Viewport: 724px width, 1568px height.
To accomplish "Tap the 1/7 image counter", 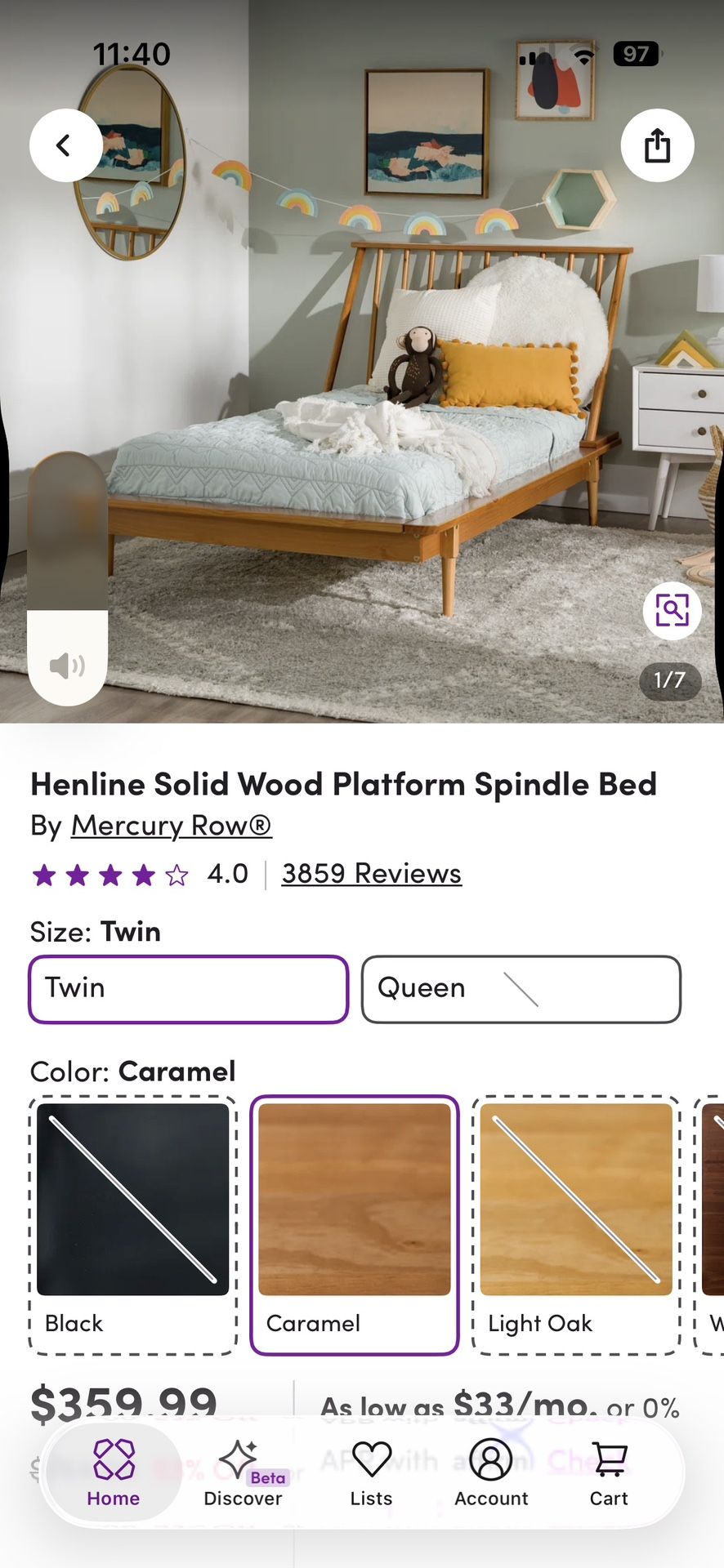I will 669,684.
